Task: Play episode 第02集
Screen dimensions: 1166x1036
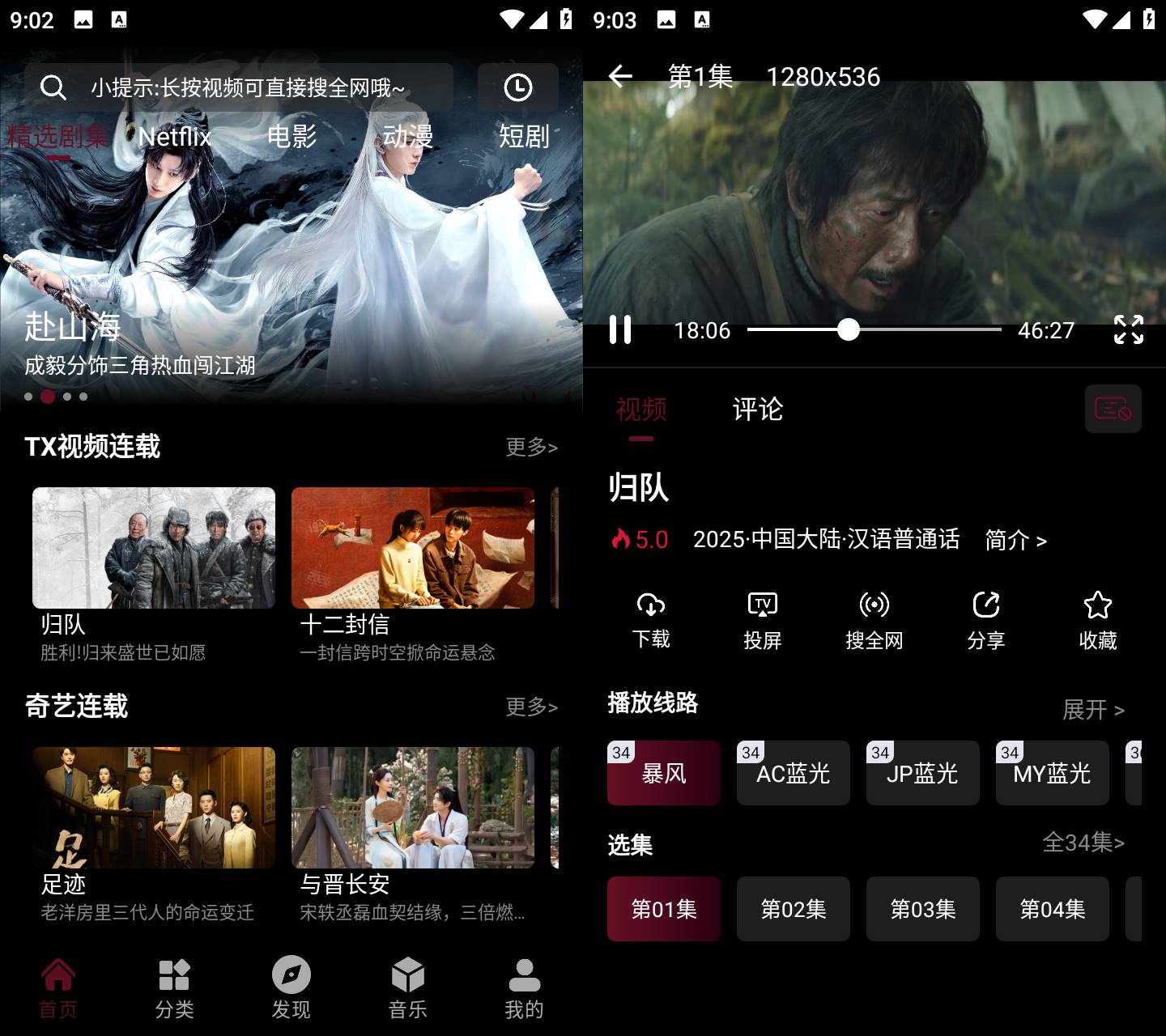Action: point(794,909)
